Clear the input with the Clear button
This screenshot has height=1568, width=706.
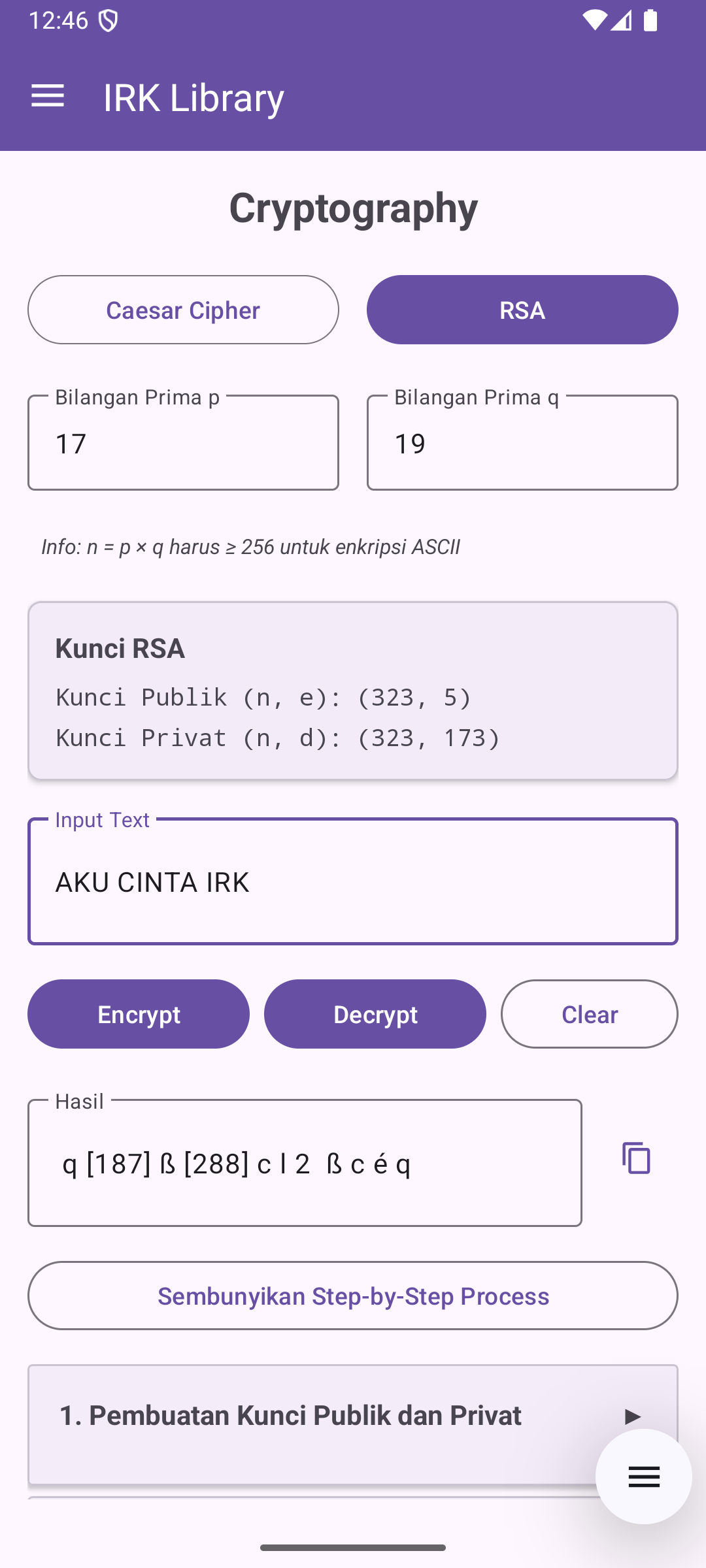pos(590,1014)
